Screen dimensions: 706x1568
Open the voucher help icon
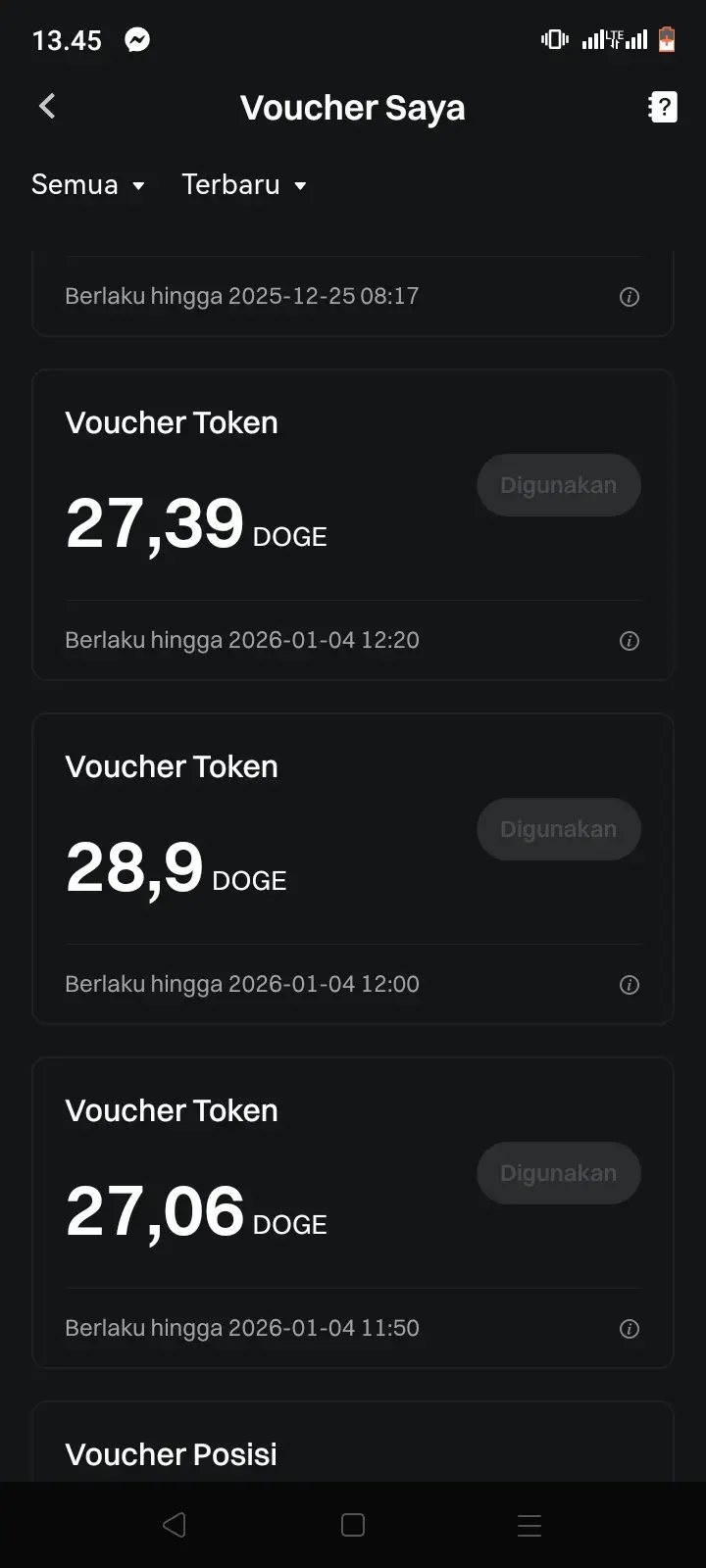tap(663, 107)
